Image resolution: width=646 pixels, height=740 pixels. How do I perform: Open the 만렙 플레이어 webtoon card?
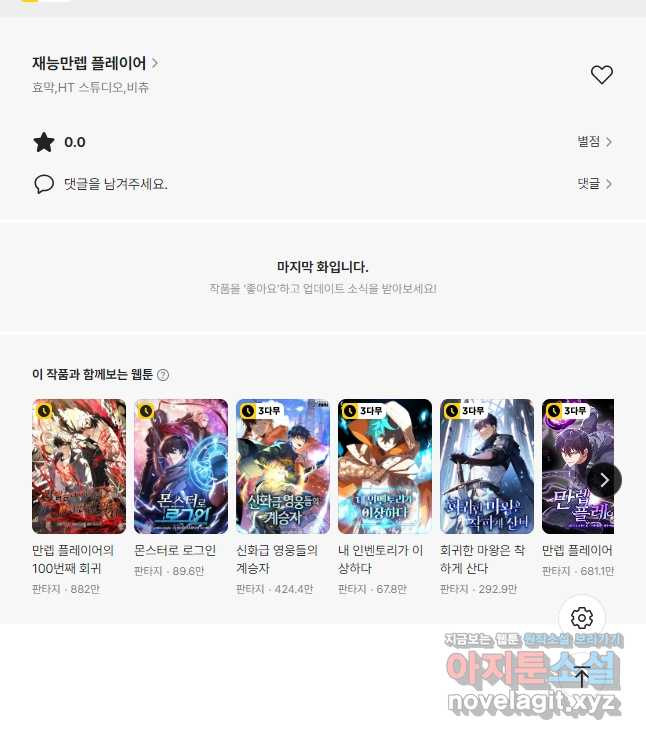577,467
